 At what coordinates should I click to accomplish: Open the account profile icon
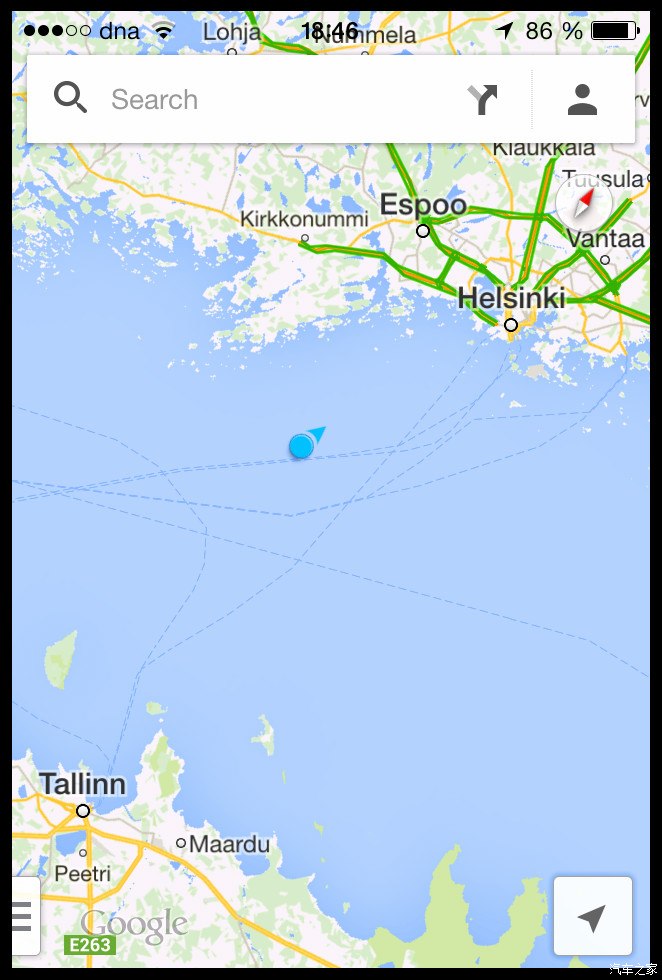(x=582, y=99)
